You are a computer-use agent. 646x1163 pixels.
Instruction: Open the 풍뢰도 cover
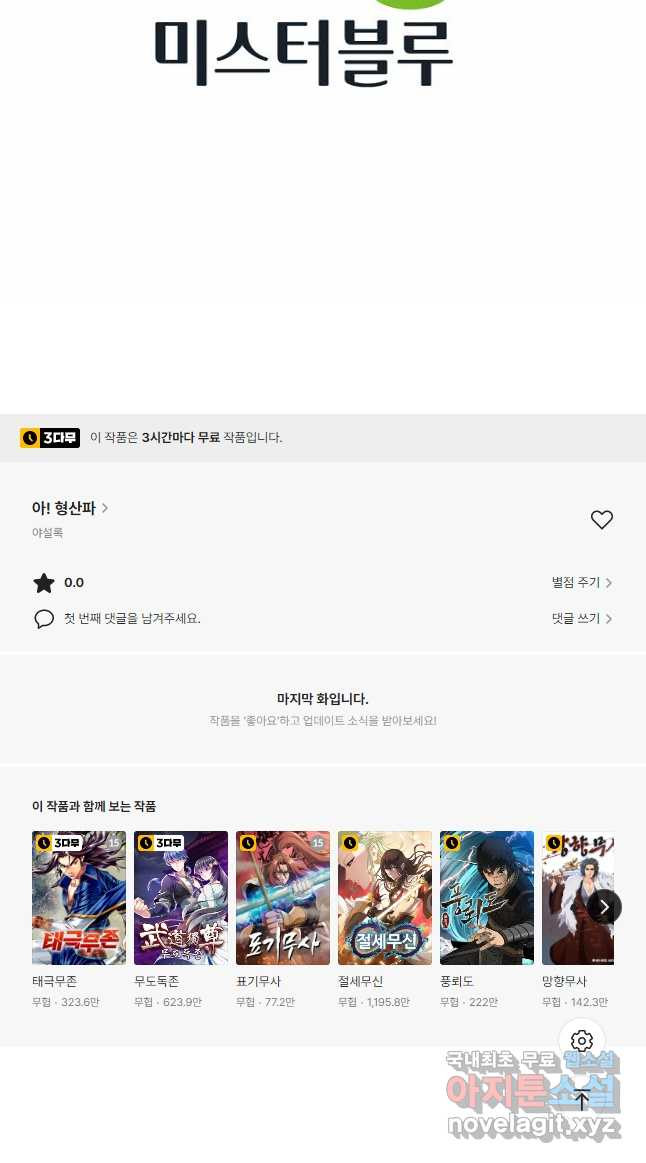(x=487, y=897)
